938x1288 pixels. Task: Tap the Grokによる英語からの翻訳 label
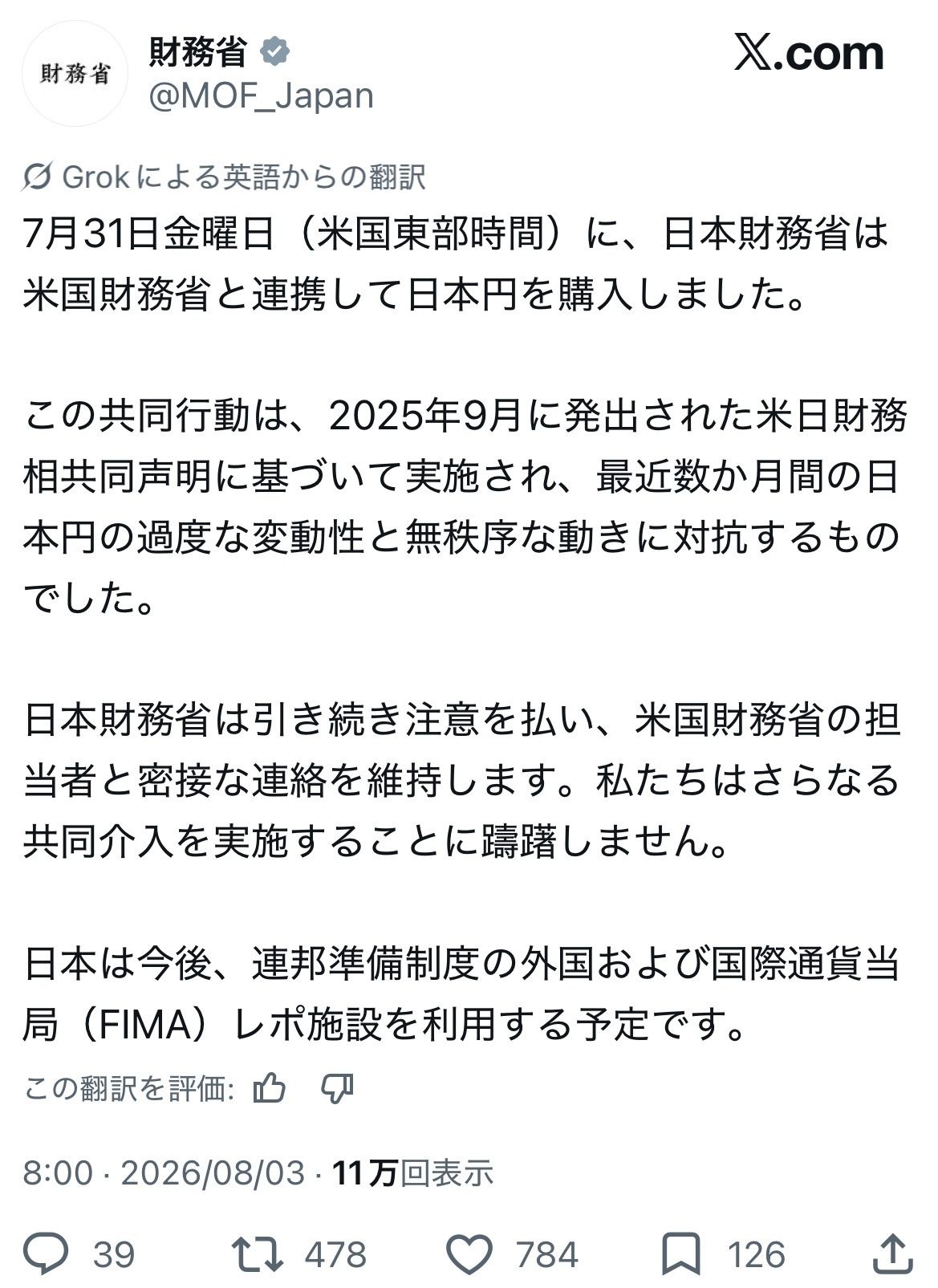224,177
